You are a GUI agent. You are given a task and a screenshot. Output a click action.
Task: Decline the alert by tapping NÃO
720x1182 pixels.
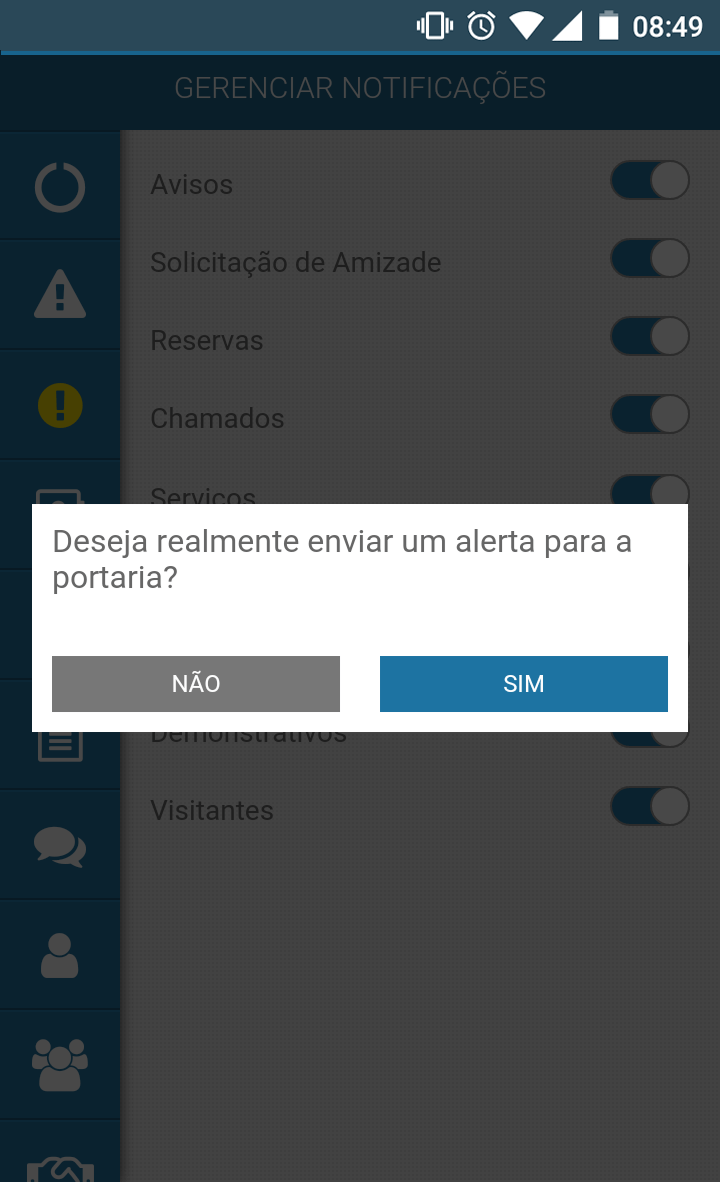point(196,684)
